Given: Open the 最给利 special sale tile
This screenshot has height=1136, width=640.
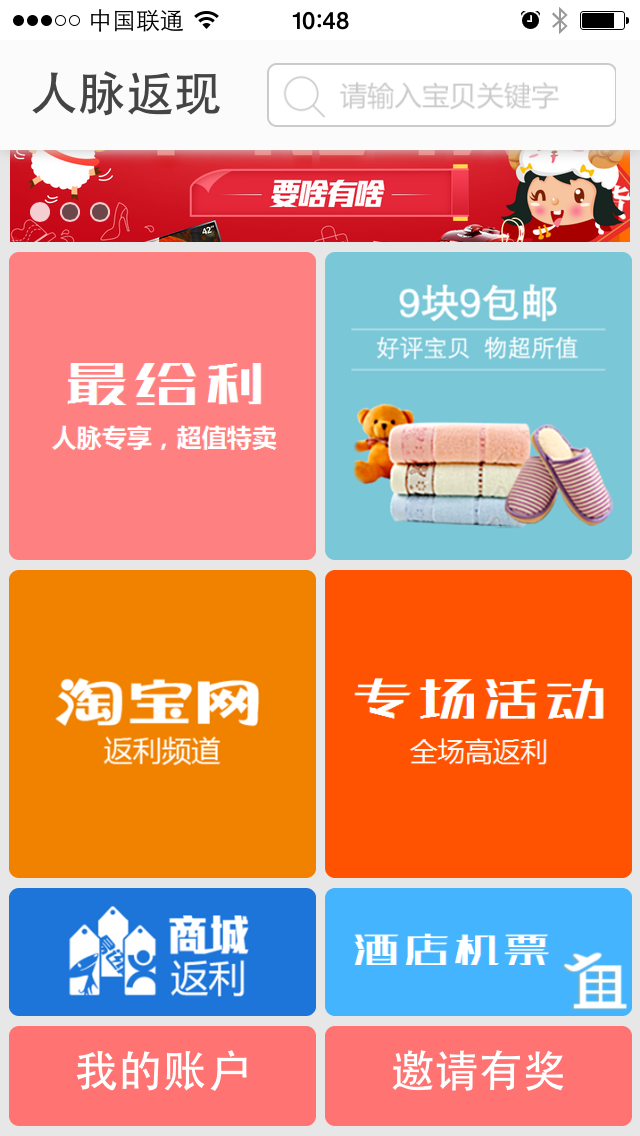Looking at the screenshot, I should click(162, 406).
